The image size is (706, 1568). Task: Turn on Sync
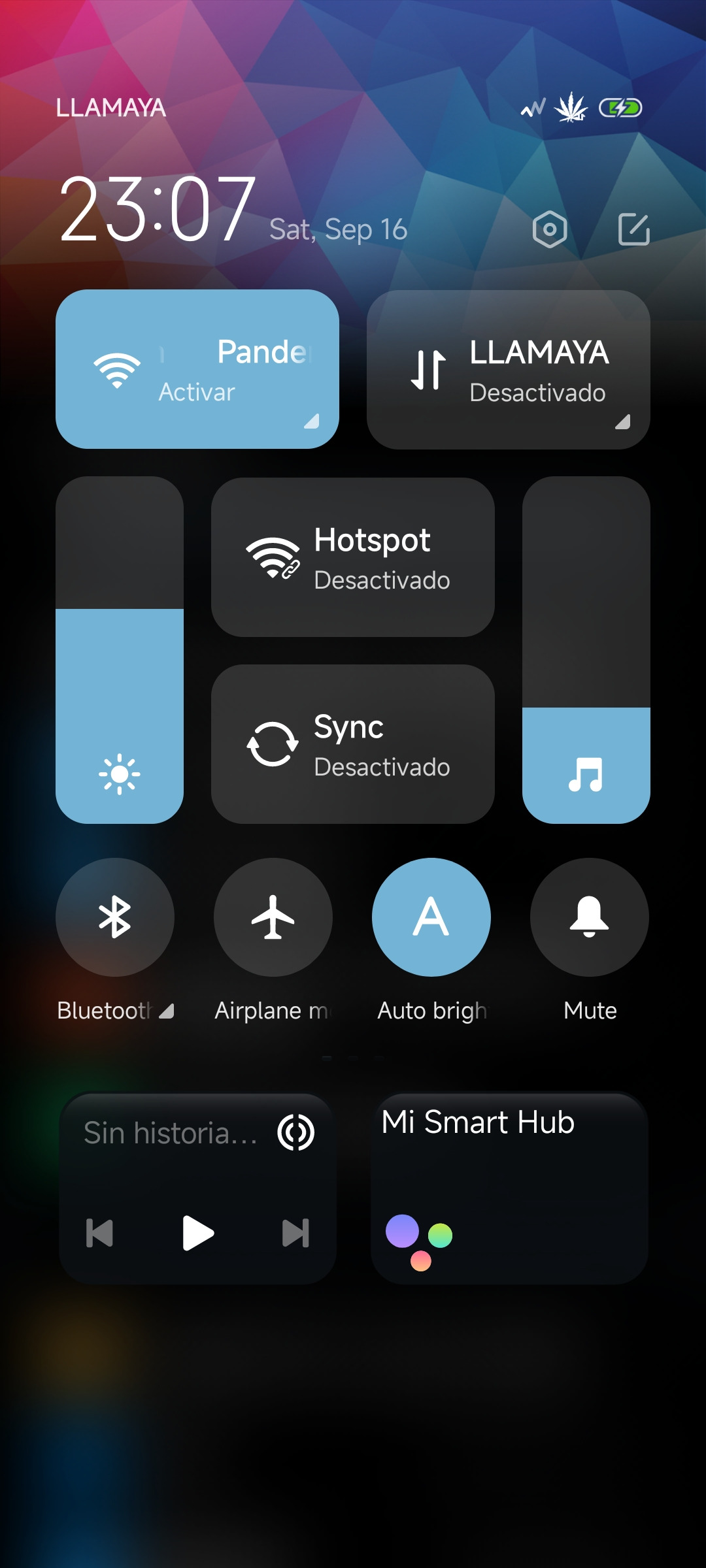click(x=352, y=744)
